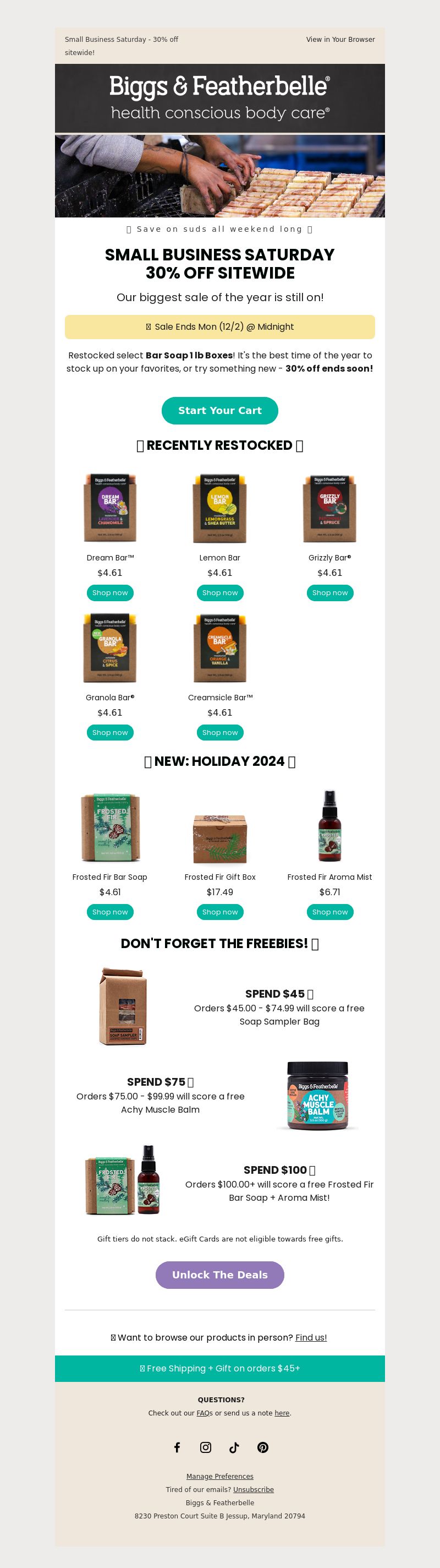Screen dimensions: 440x1568
Task: Open the FAQs link
Action: [x=204, y=1413]
